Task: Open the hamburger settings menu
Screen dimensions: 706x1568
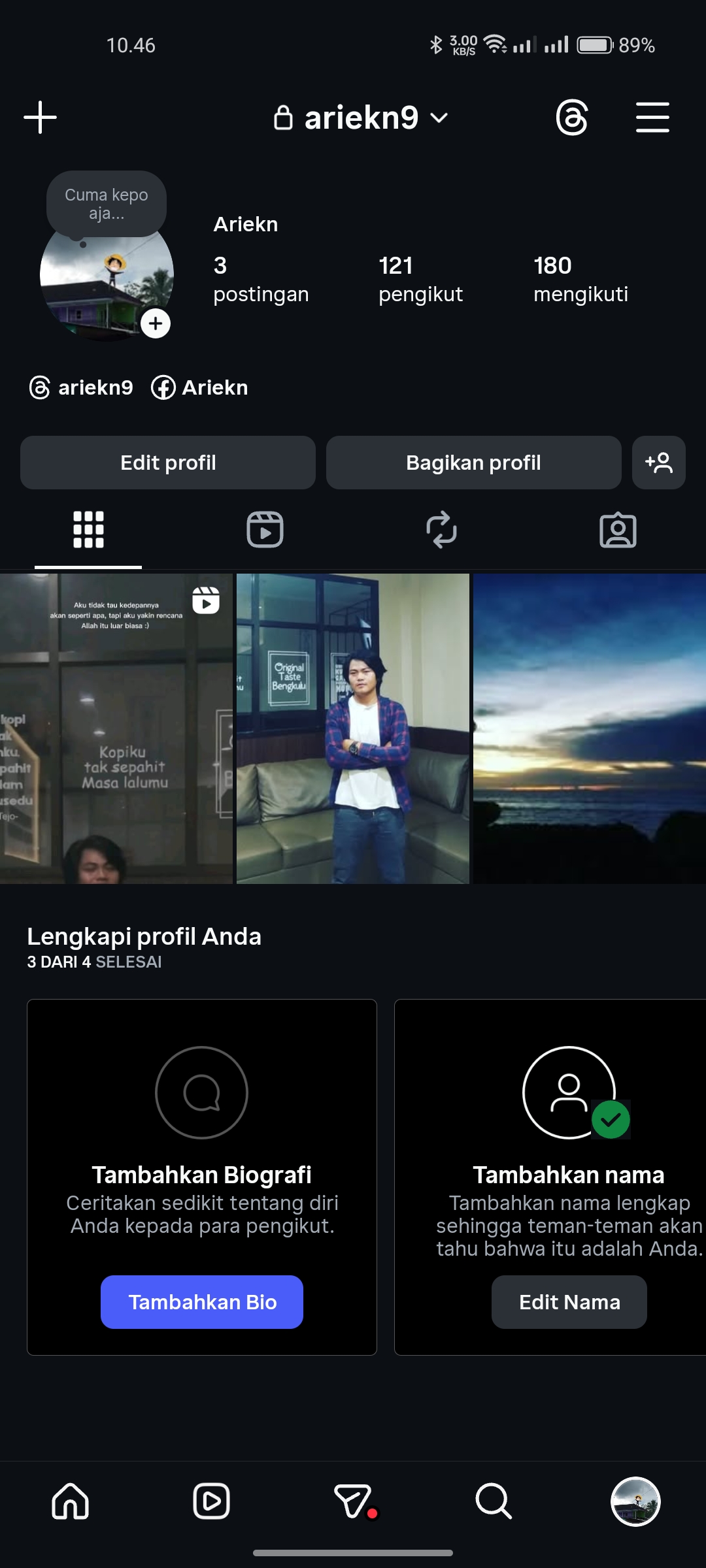Action: (x=652, y=118)
